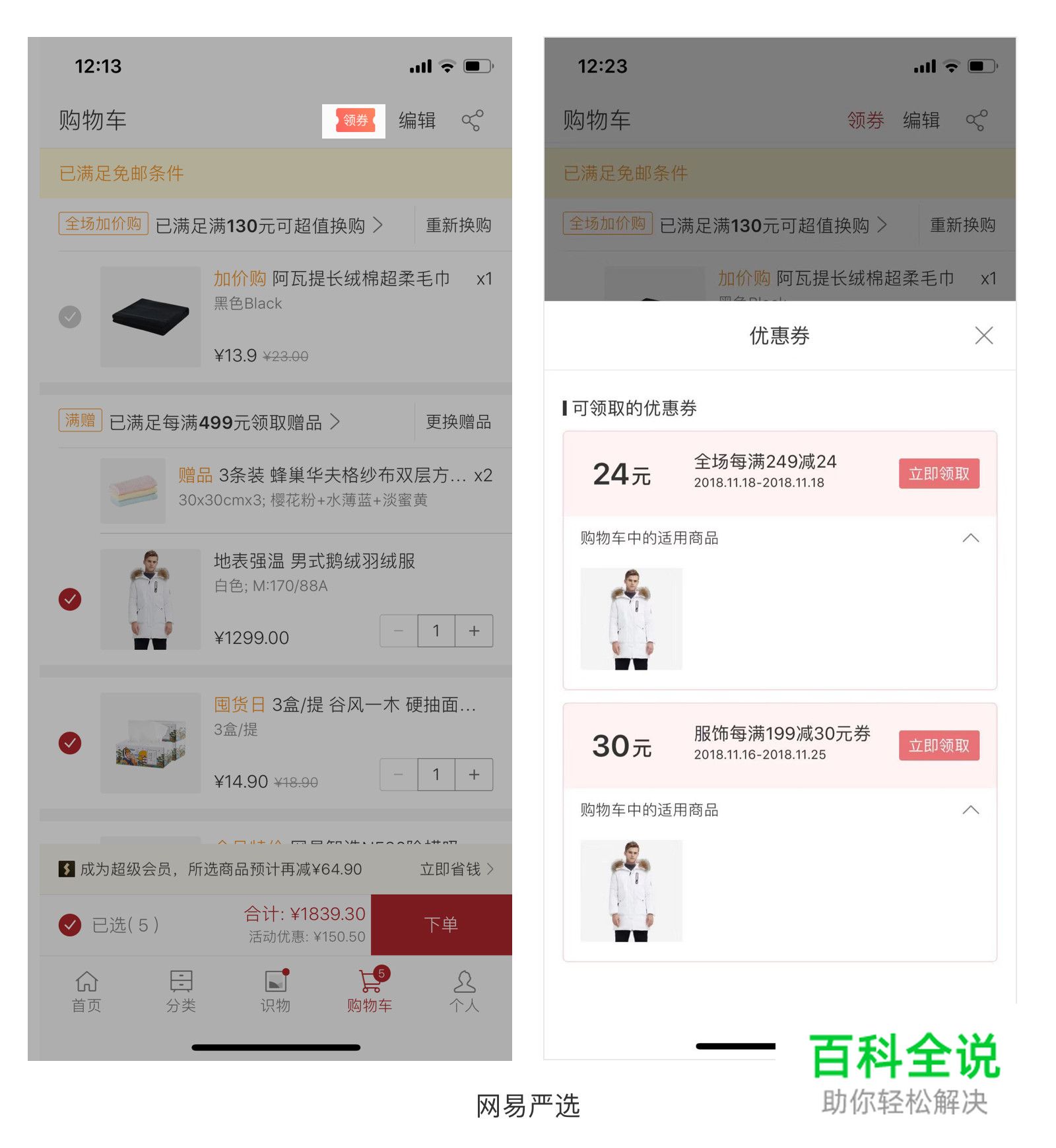Check the down jacket item checkbox

coord(69,600)
